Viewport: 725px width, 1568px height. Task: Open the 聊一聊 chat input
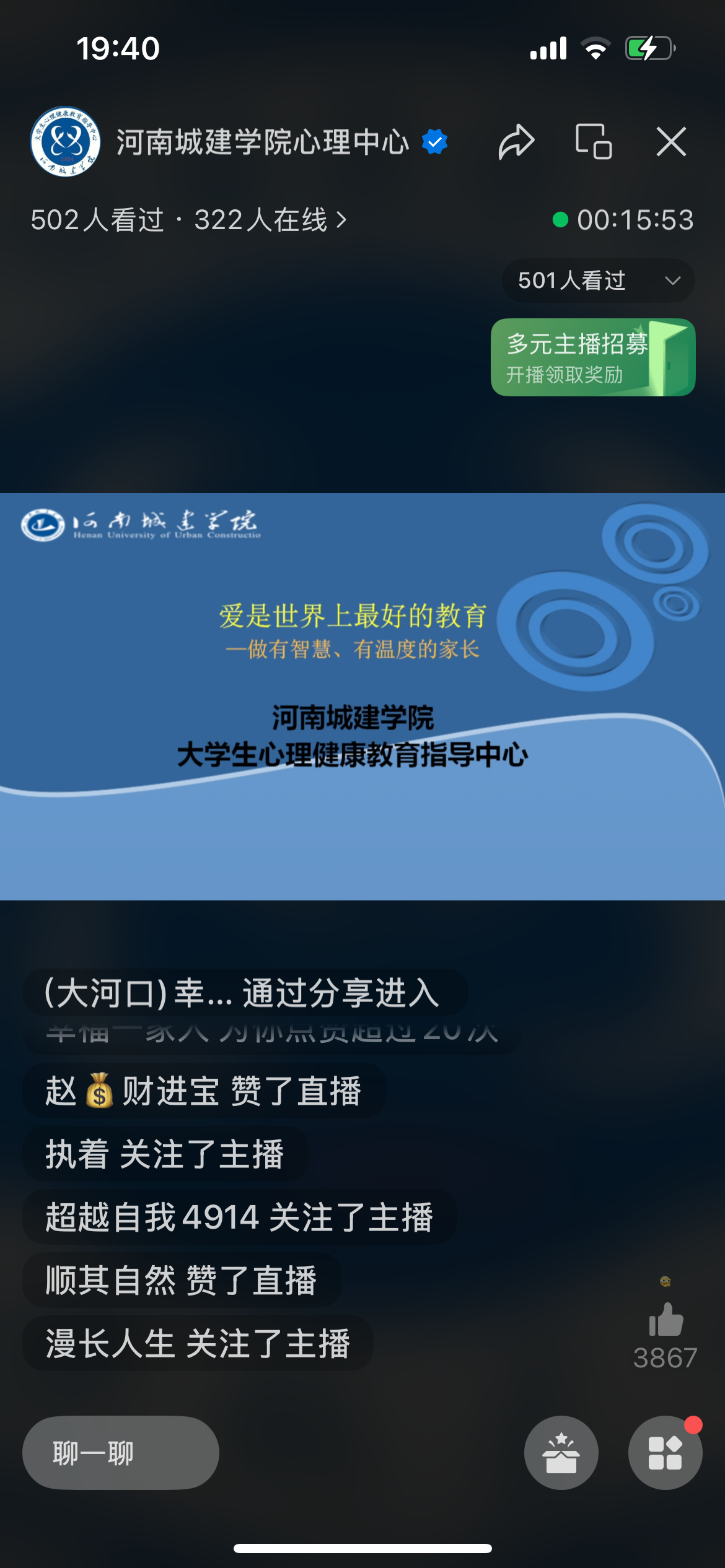(121, 1453)
